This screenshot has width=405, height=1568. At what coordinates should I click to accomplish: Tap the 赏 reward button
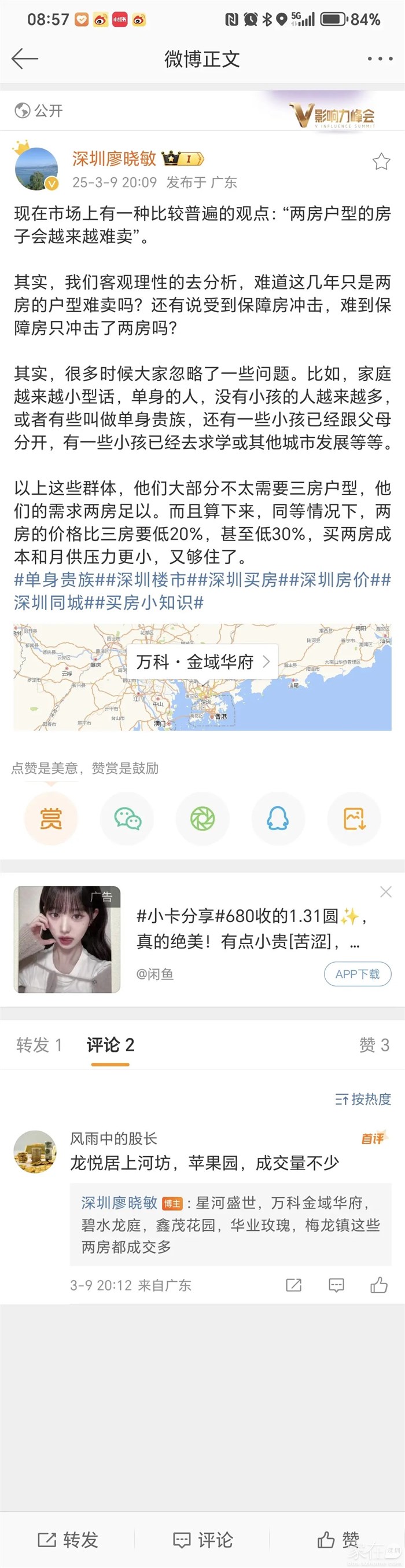(x=51, y=818)
